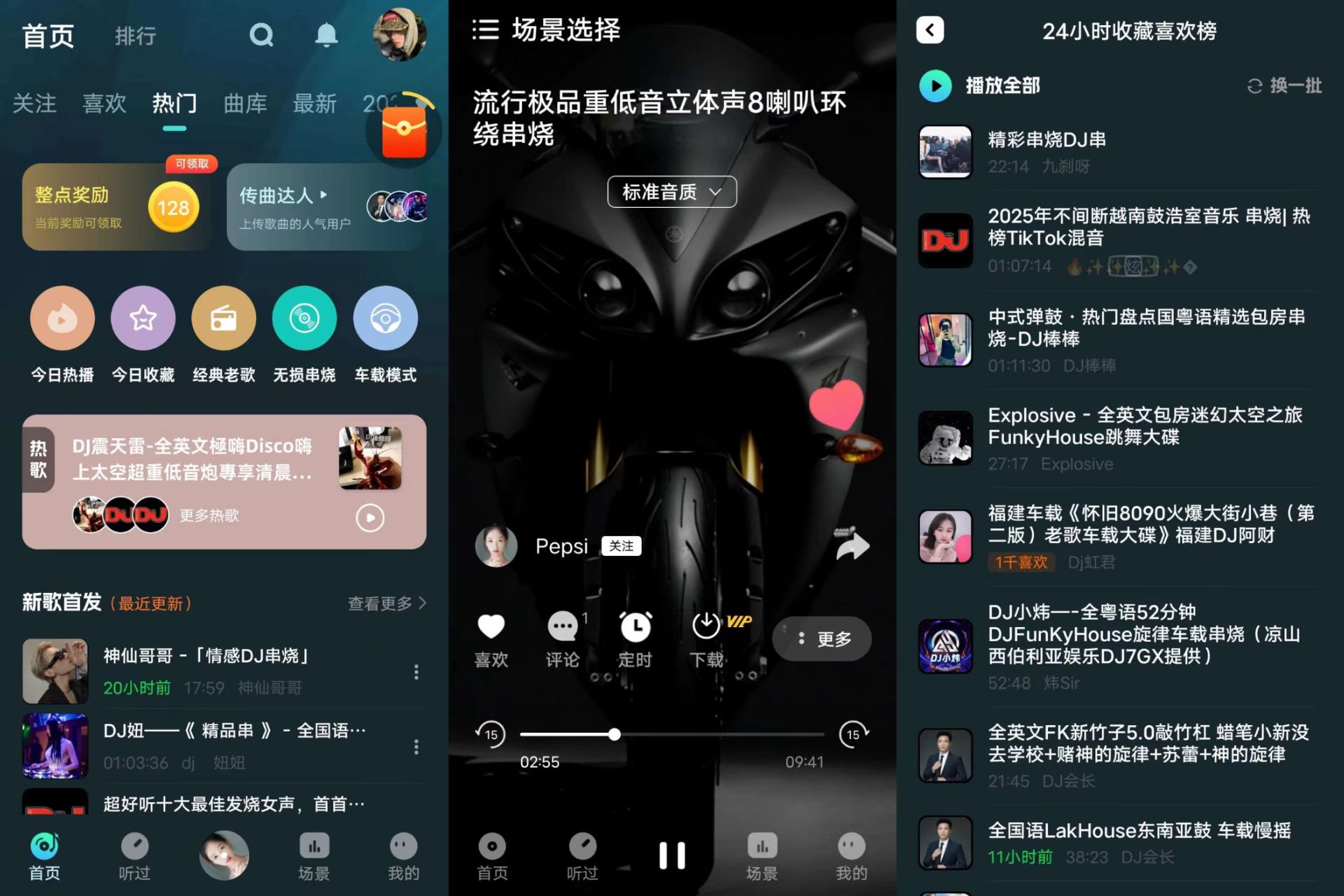Open the overflow menu for 神仙哥哥 song
This screenshot has width=1344, height=896.
point(416,672)
